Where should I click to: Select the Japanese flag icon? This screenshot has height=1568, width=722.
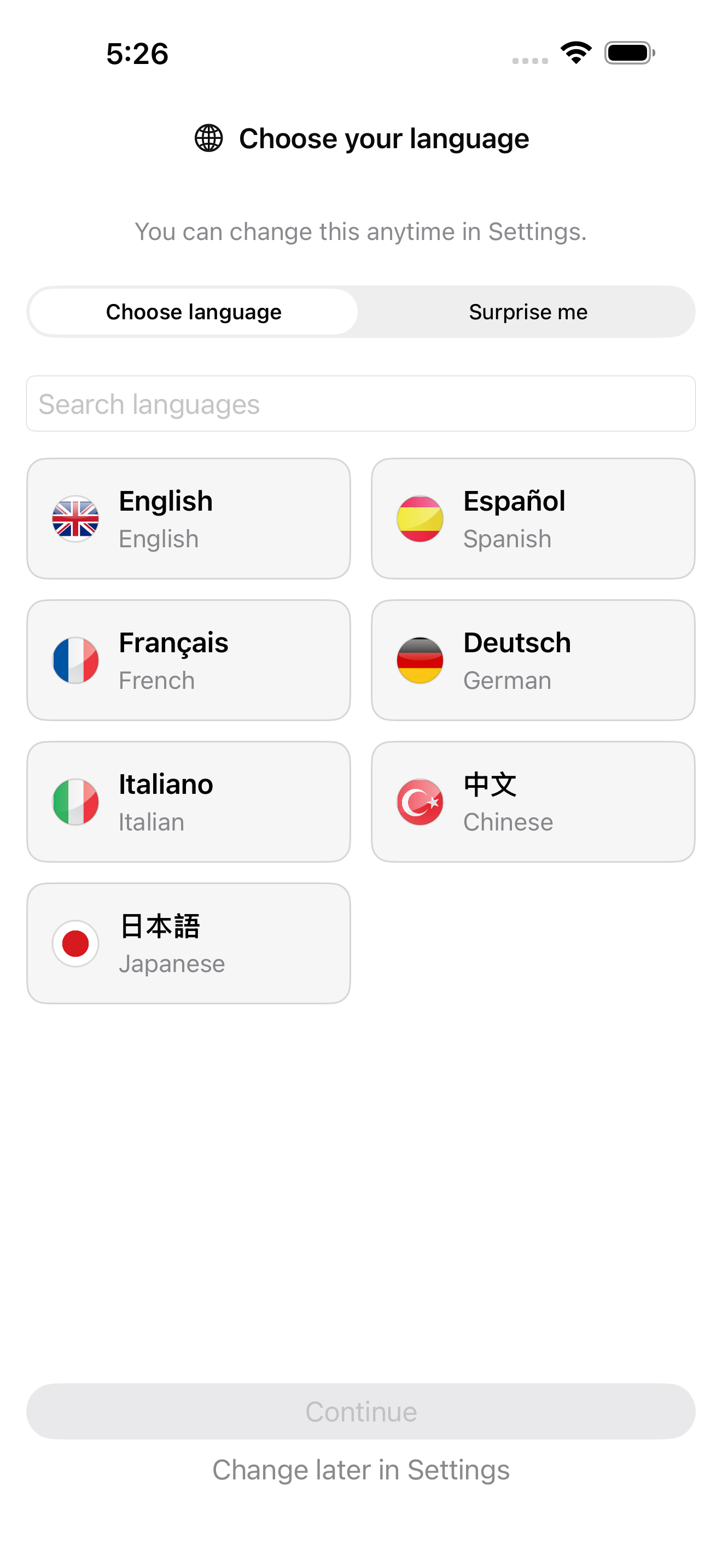click(75, 944)
